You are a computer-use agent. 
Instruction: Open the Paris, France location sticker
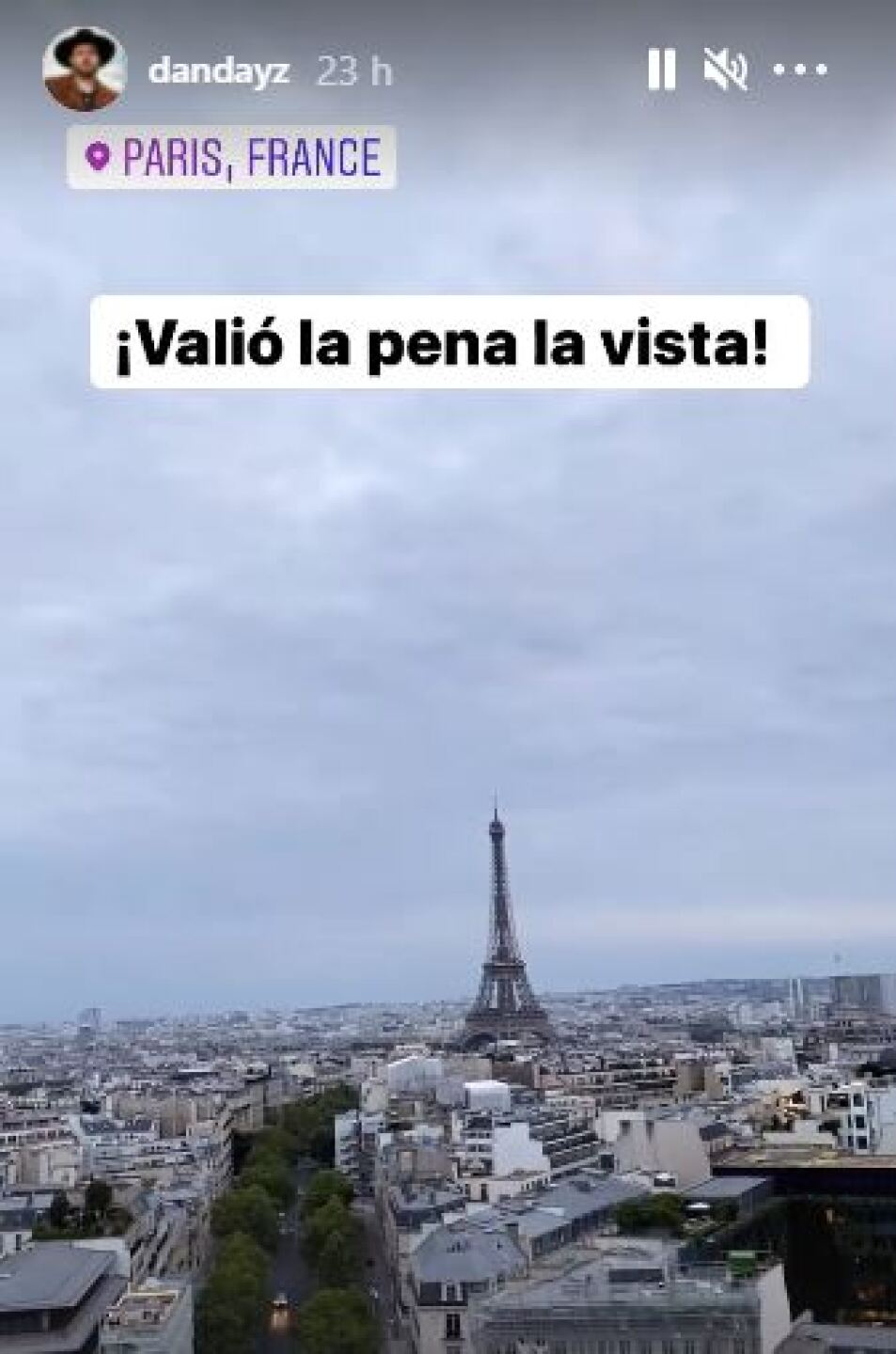231,158
